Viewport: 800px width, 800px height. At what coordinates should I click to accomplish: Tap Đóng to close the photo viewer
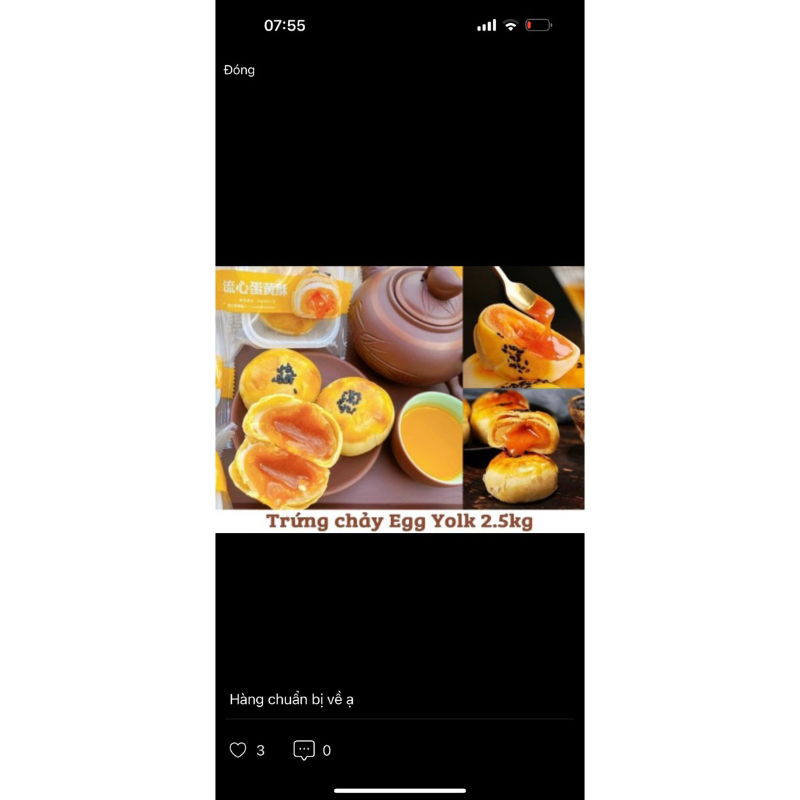coord(239,70)
